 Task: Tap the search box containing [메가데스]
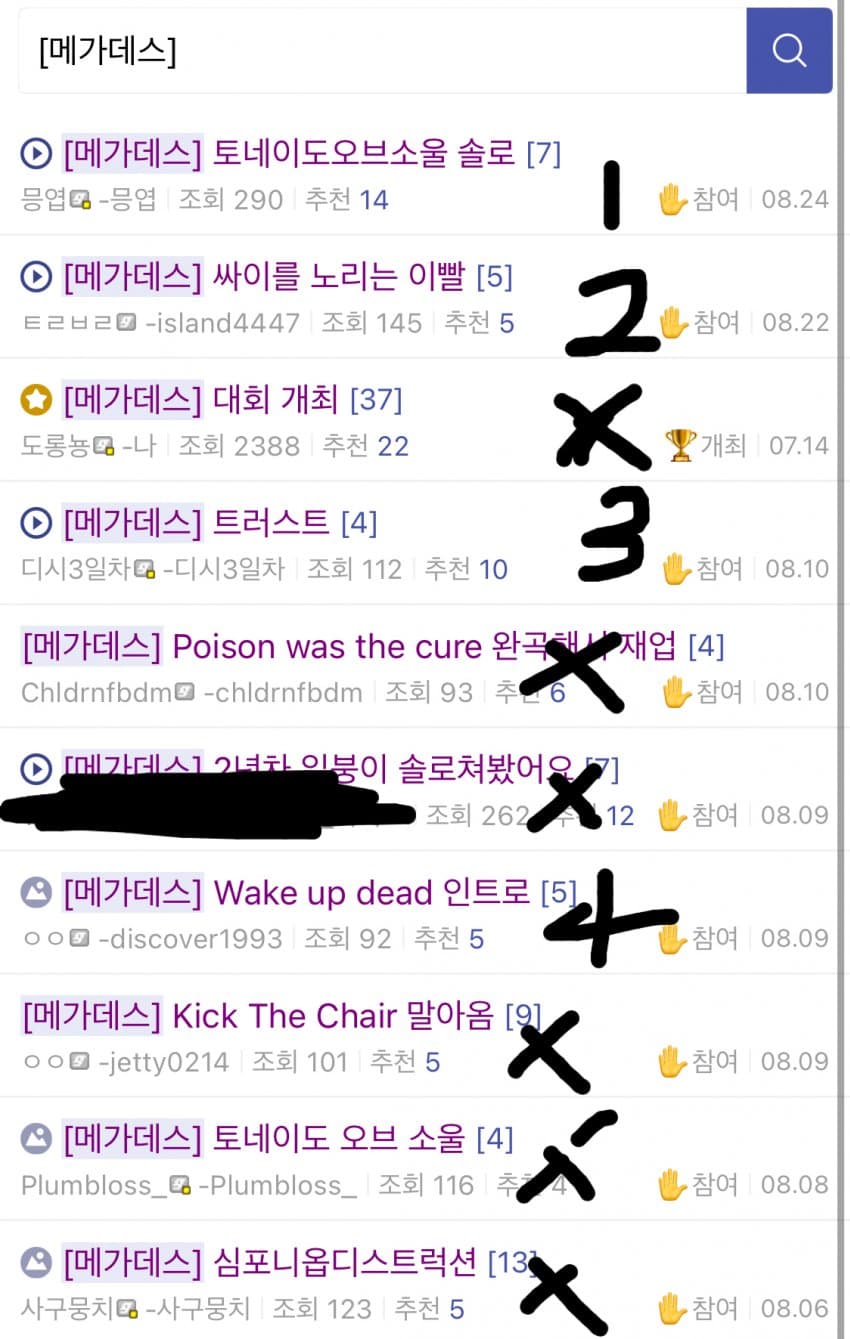[380, 51]
